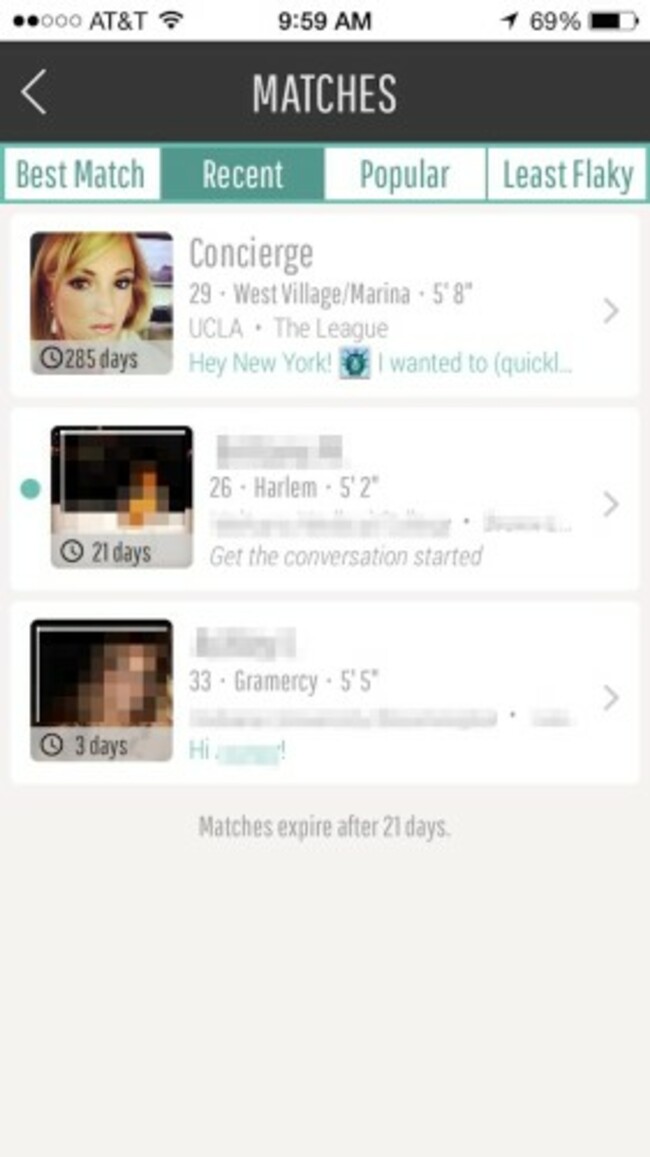Open the 33-year-old Gramercy match

[324, 692]
